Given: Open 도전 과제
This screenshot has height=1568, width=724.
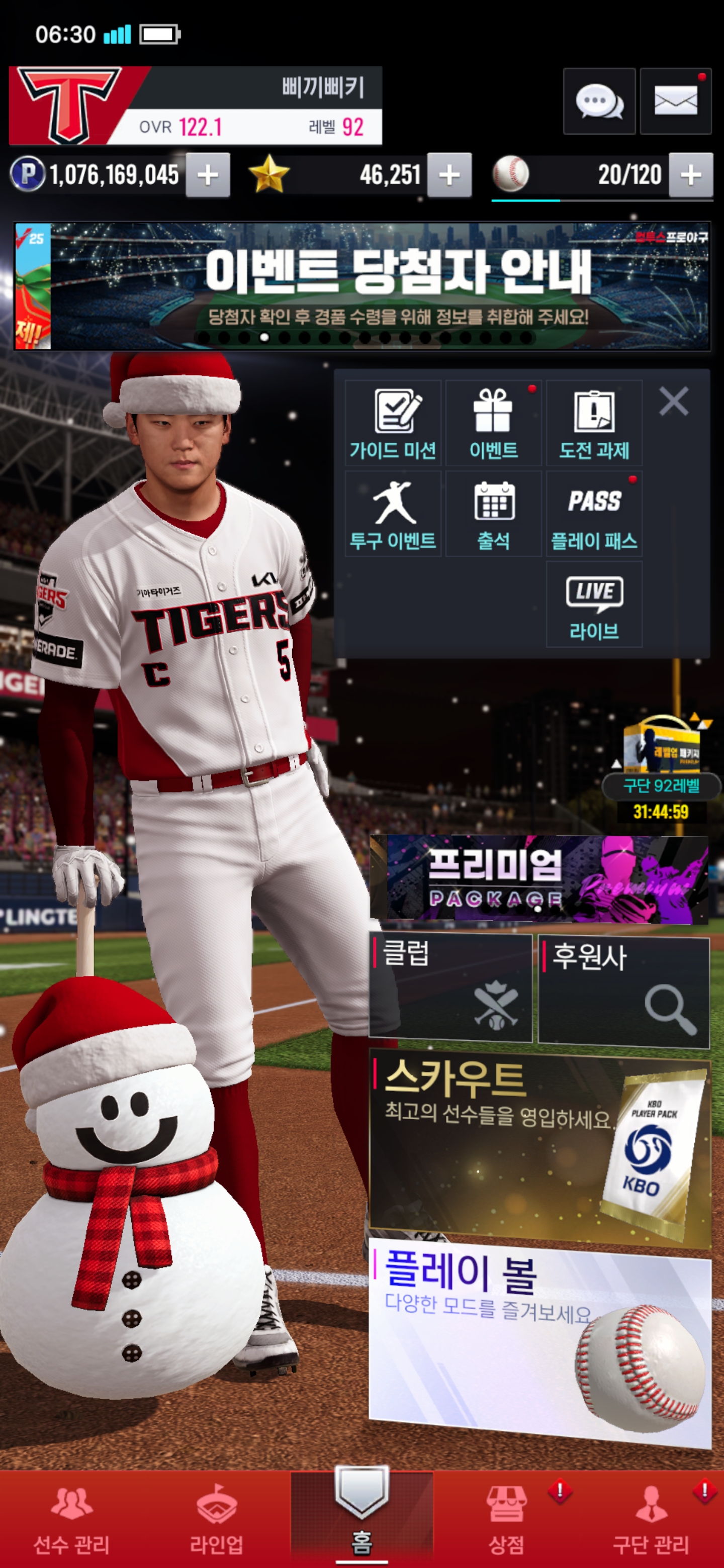Looking at the screenshot, I should (x=594, y=424).
